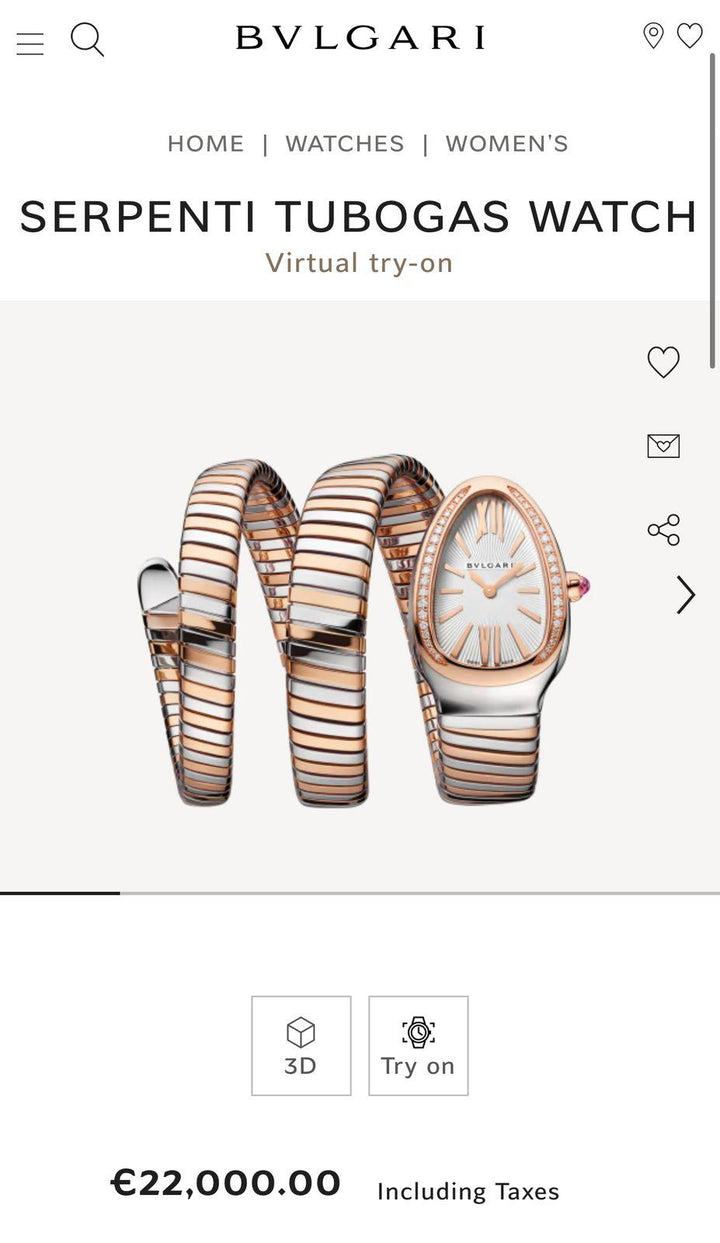Go to the Home breadcrumb
This screenshot has width=720, height=1243.
tap(206, 144)
